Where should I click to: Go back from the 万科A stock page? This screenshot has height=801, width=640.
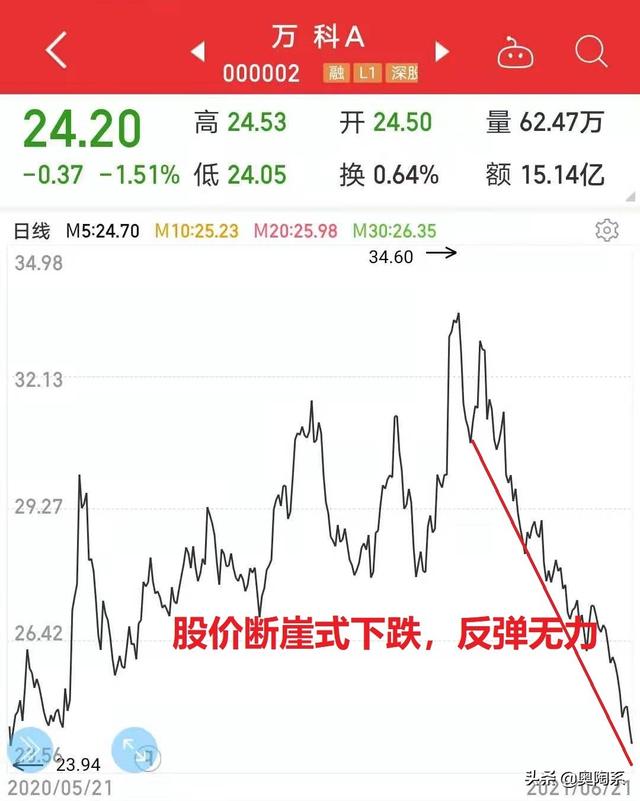click(56, 50)
